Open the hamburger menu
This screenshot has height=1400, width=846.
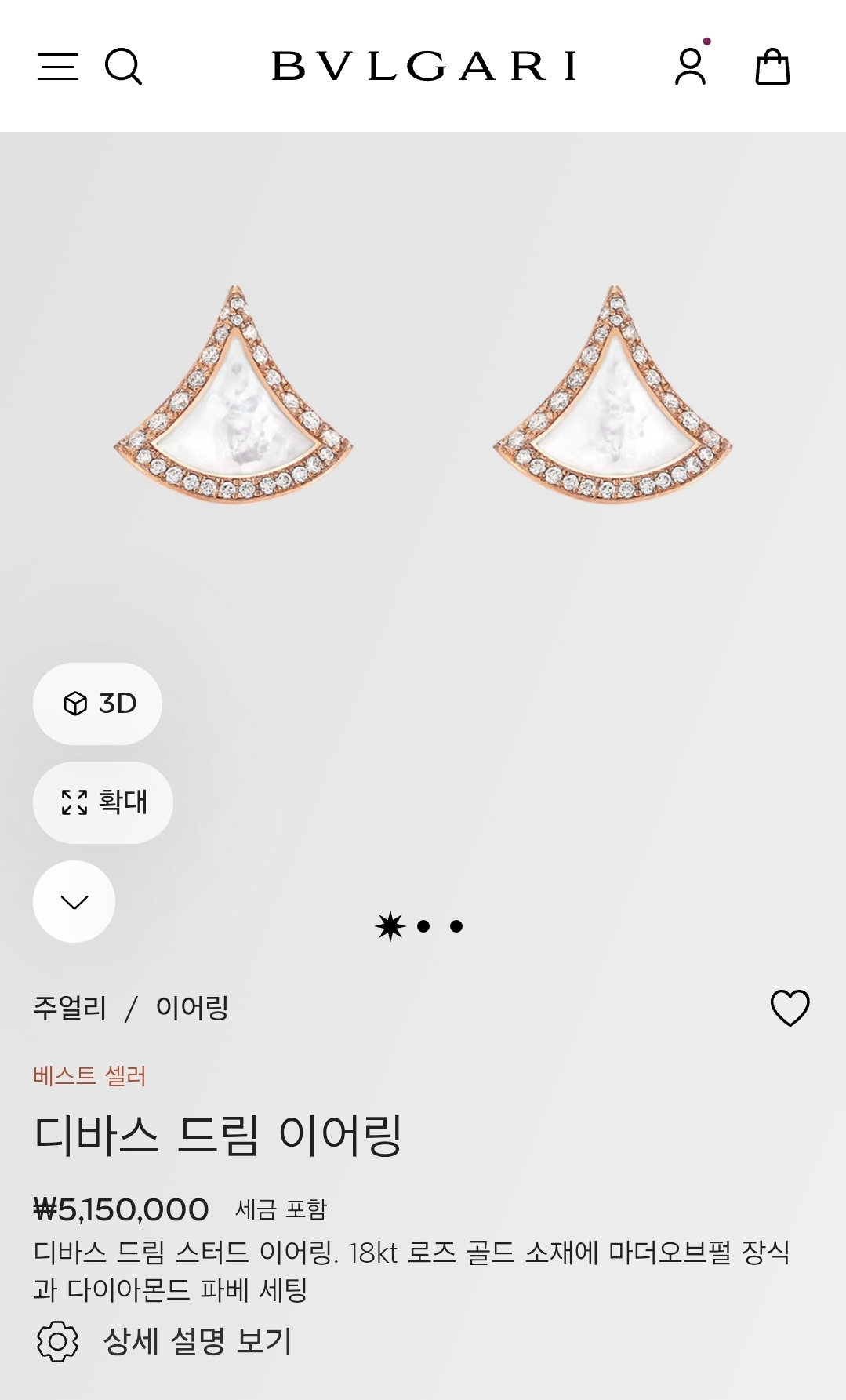point(58,67)
